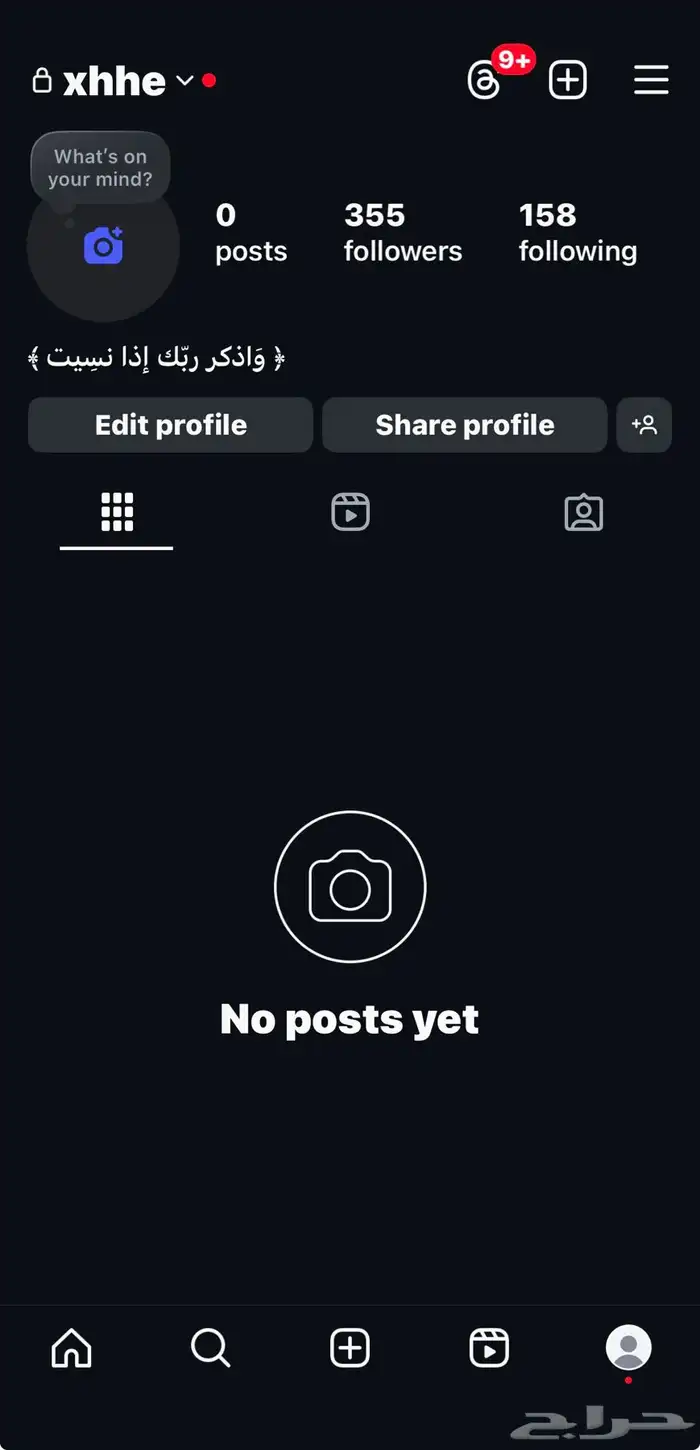The width and height of the screenshot is (700, 1450).
Task: Tap the create new post icon in header
Action: (568, 80)
